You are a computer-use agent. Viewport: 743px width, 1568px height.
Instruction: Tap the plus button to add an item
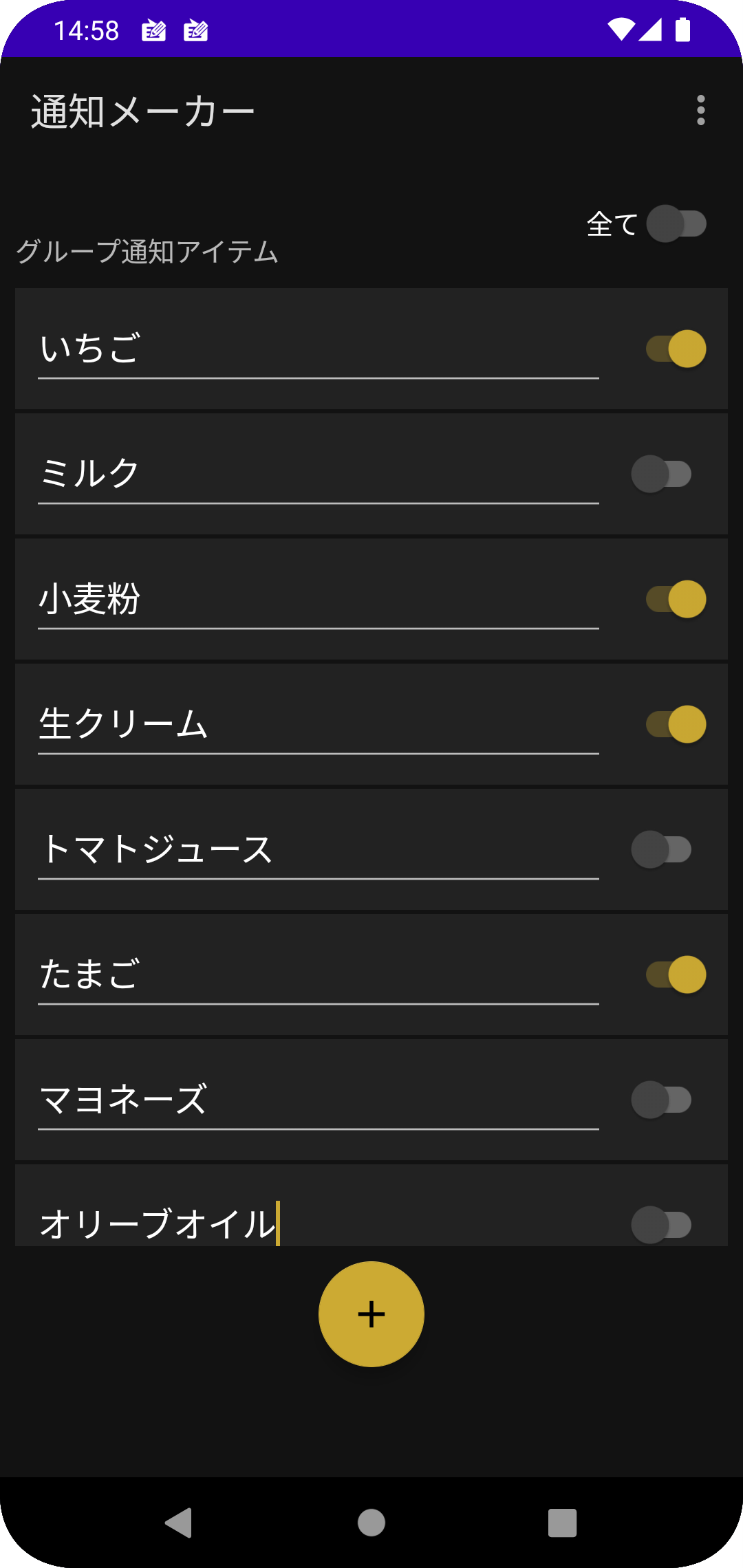pos(371,1312)
